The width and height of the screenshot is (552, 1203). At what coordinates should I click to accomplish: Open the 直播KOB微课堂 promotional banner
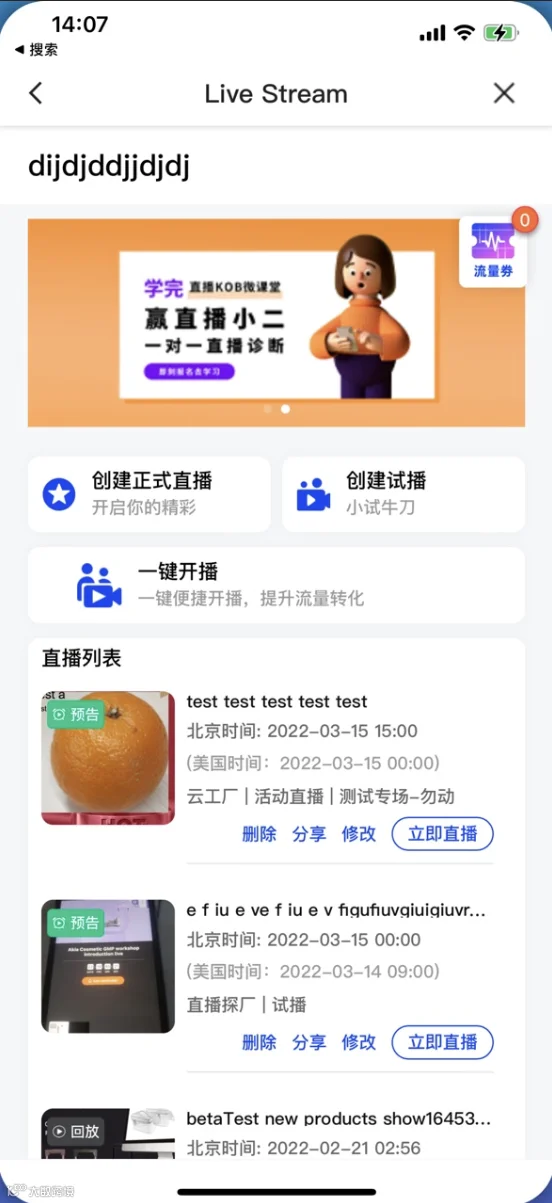coord(276,322)
